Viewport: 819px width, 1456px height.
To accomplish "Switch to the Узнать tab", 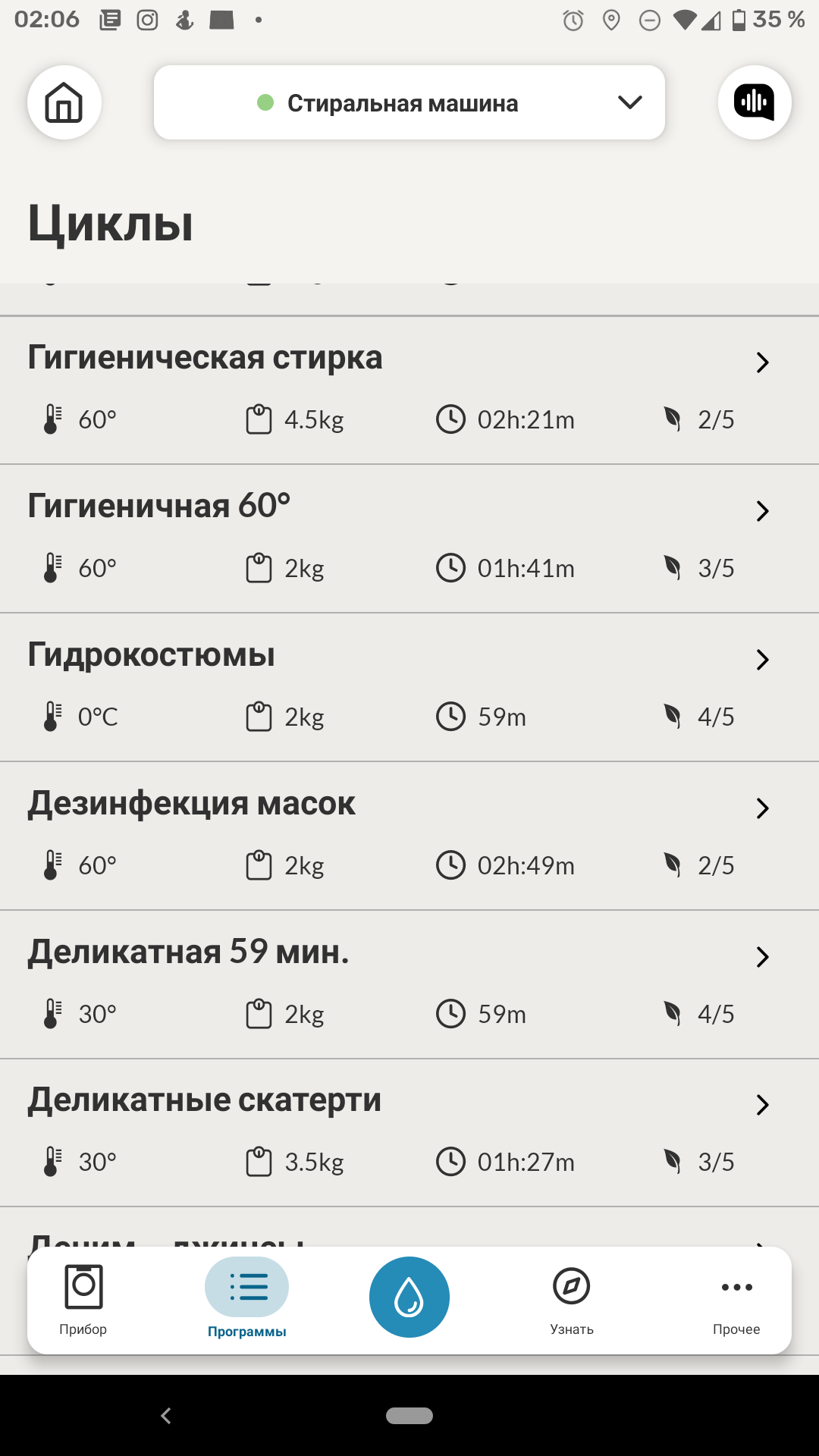I will pyautogui.click(x=572, y=1299).
